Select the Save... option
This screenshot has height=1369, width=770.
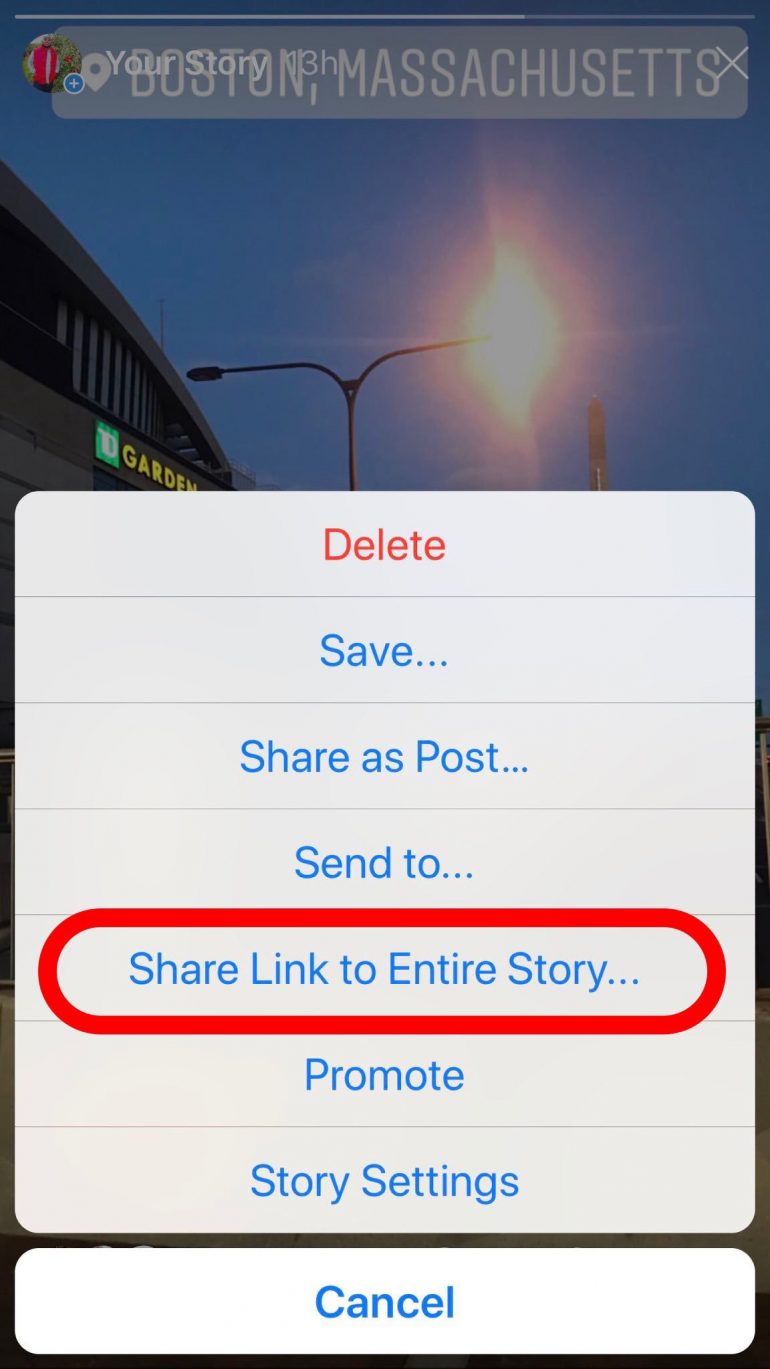click(x=384, y=651)
